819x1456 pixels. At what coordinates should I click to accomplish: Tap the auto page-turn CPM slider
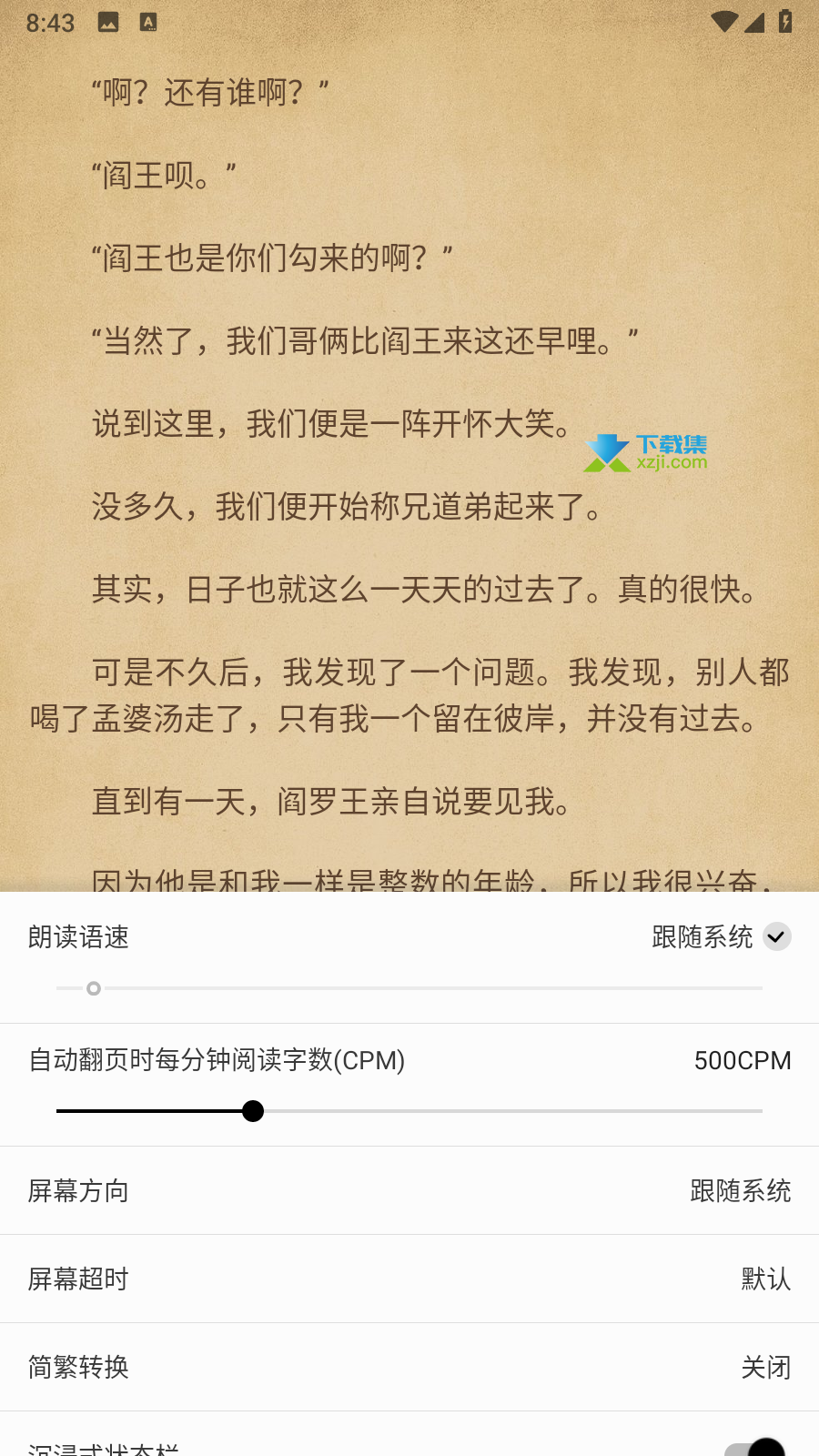409,1111
